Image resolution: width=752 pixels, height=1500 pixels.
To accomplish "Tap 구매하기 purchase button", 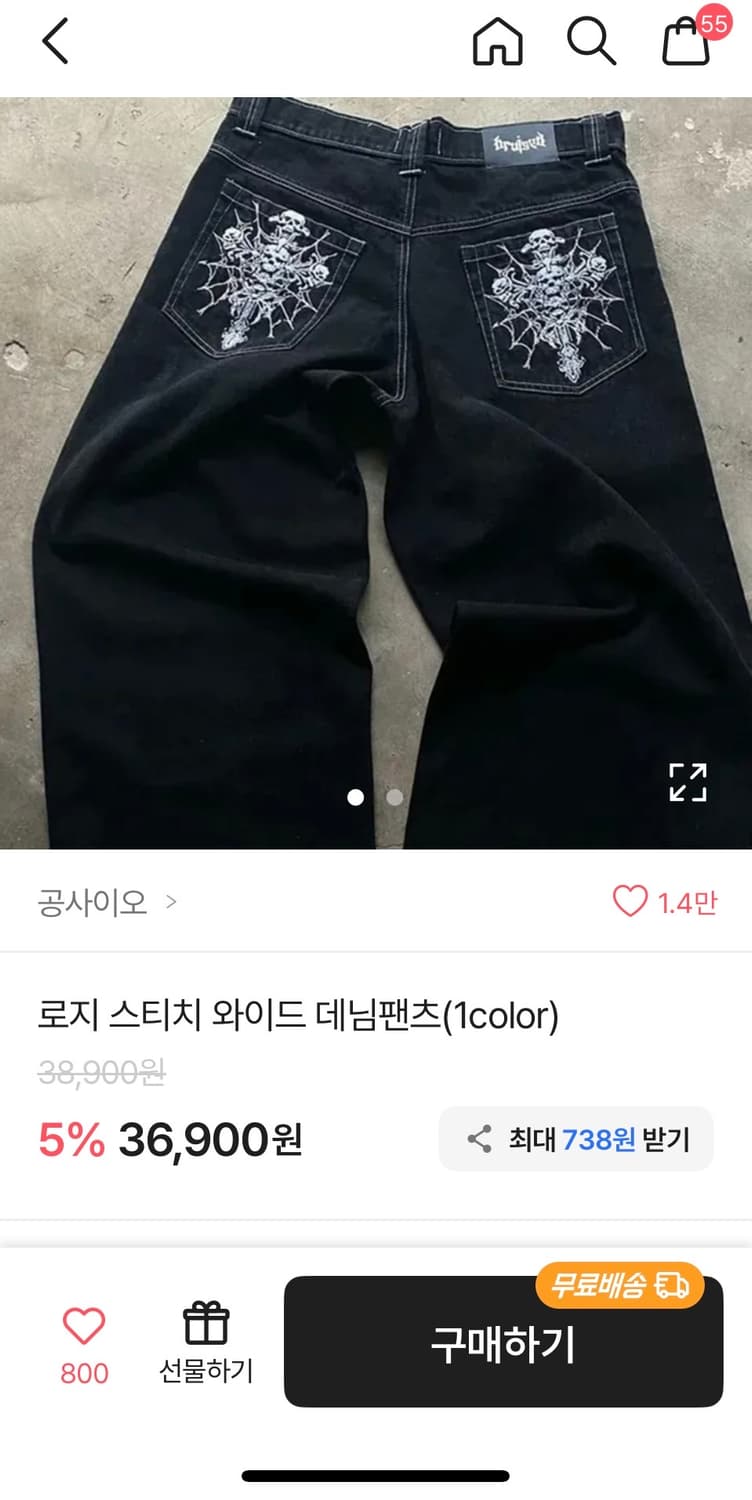I will point(502,1345).
